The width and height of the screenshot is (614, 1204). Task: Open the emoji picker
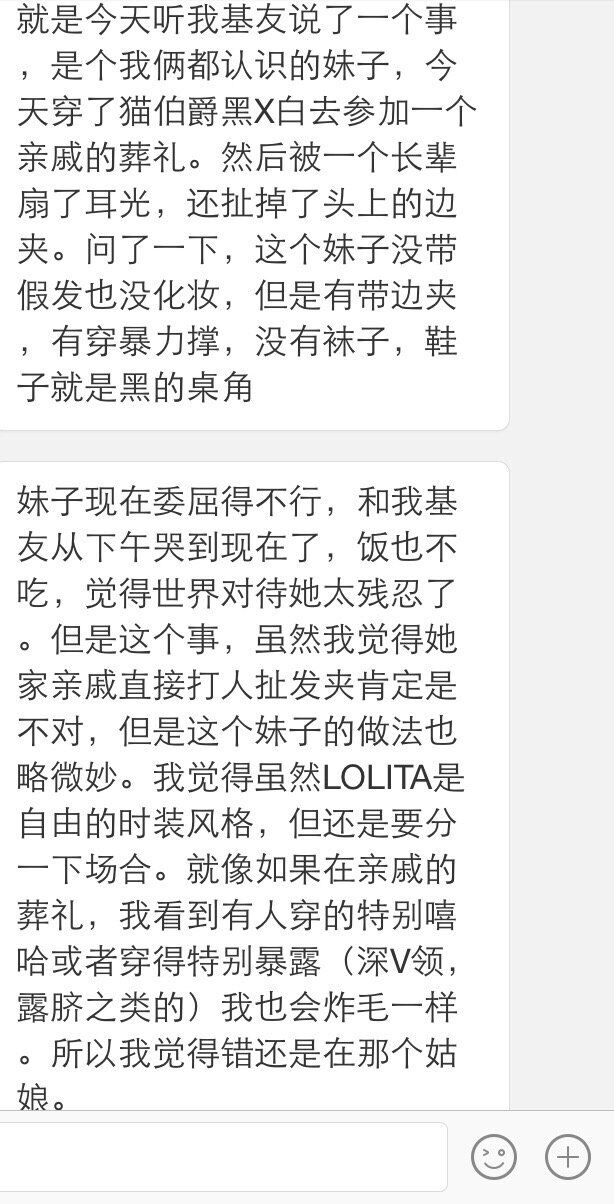[494, 1157]
